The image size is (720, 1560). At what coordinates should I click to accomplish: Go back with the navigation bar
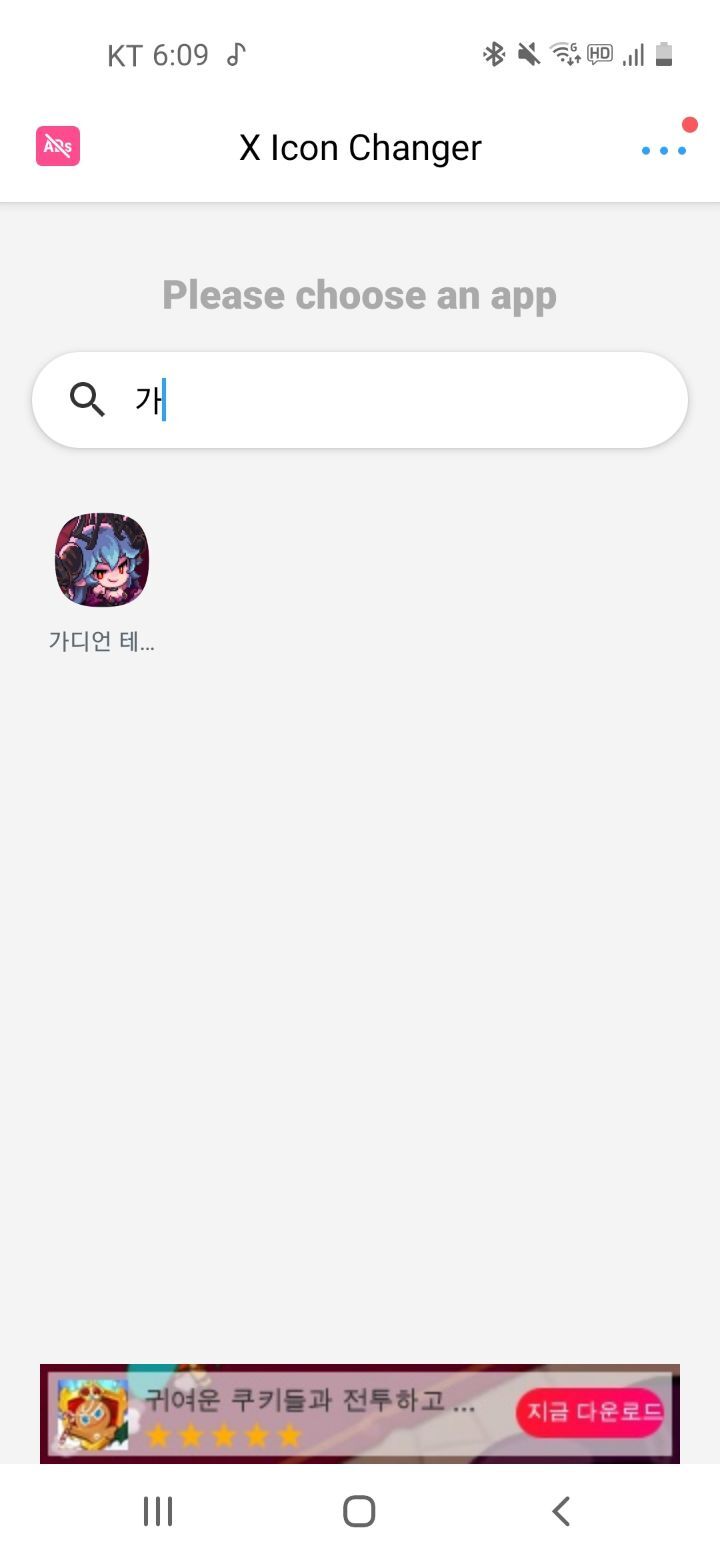click(561, 1511)
